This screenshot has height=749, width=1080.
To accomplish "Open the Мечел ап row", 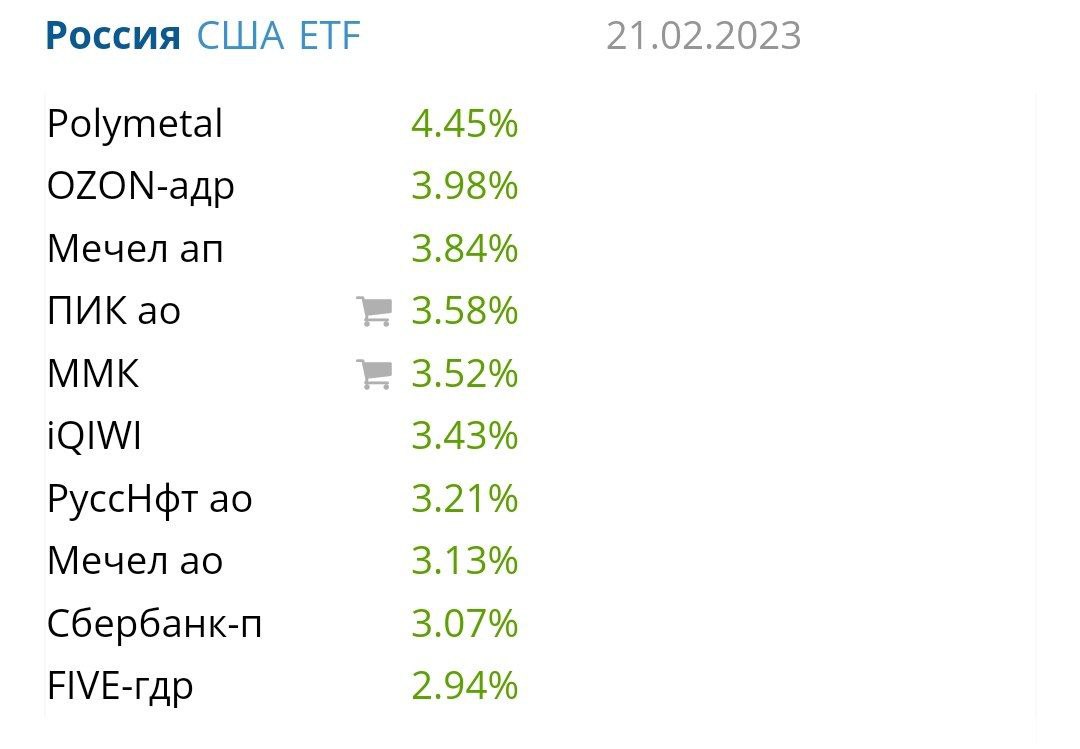I will (135, 249).
